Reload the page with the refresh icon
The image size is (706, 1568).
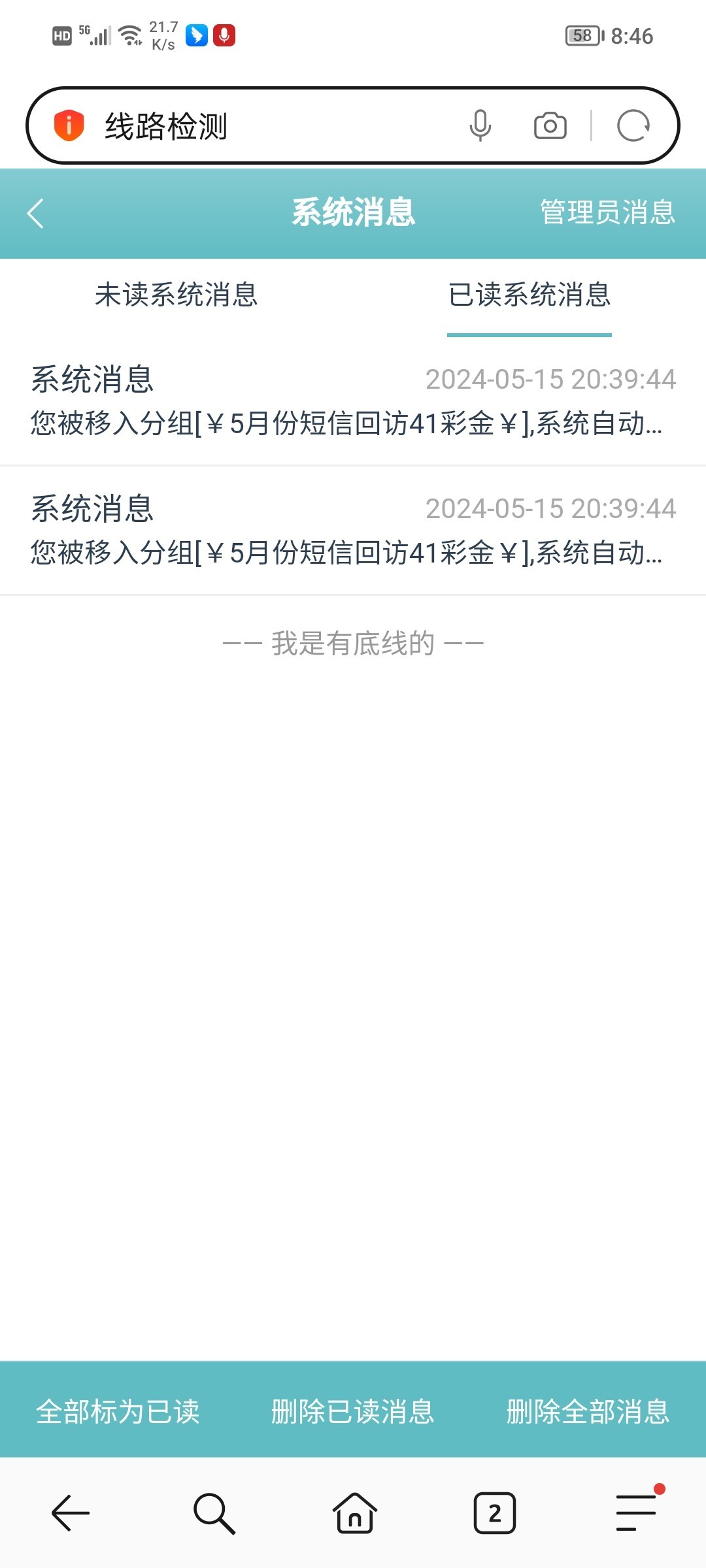(633, 125)
